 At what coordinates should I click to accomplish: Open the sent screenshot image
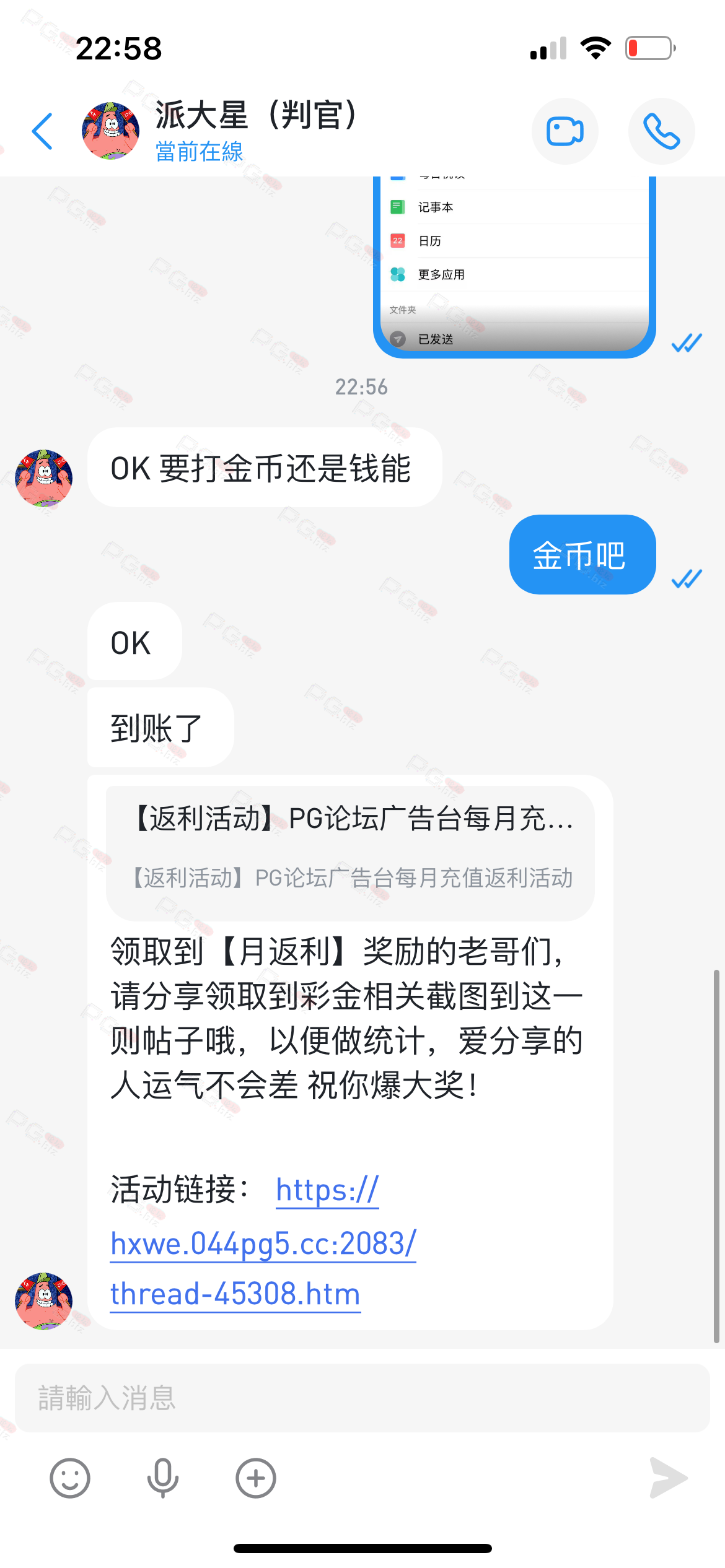[x=514, y=266]
